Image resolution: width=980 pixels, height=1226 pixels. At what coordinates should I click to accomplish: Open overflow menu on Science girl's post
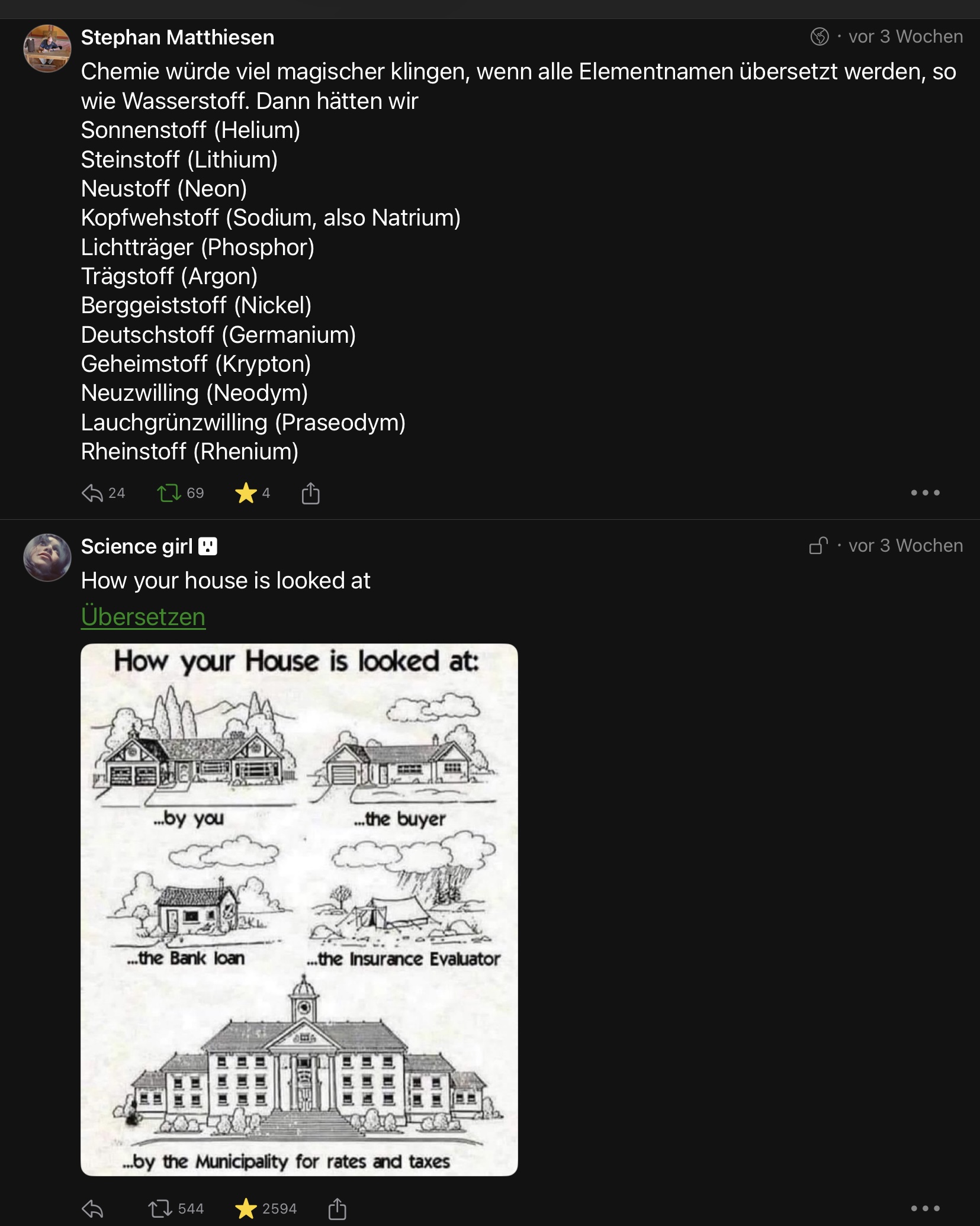925,1208
